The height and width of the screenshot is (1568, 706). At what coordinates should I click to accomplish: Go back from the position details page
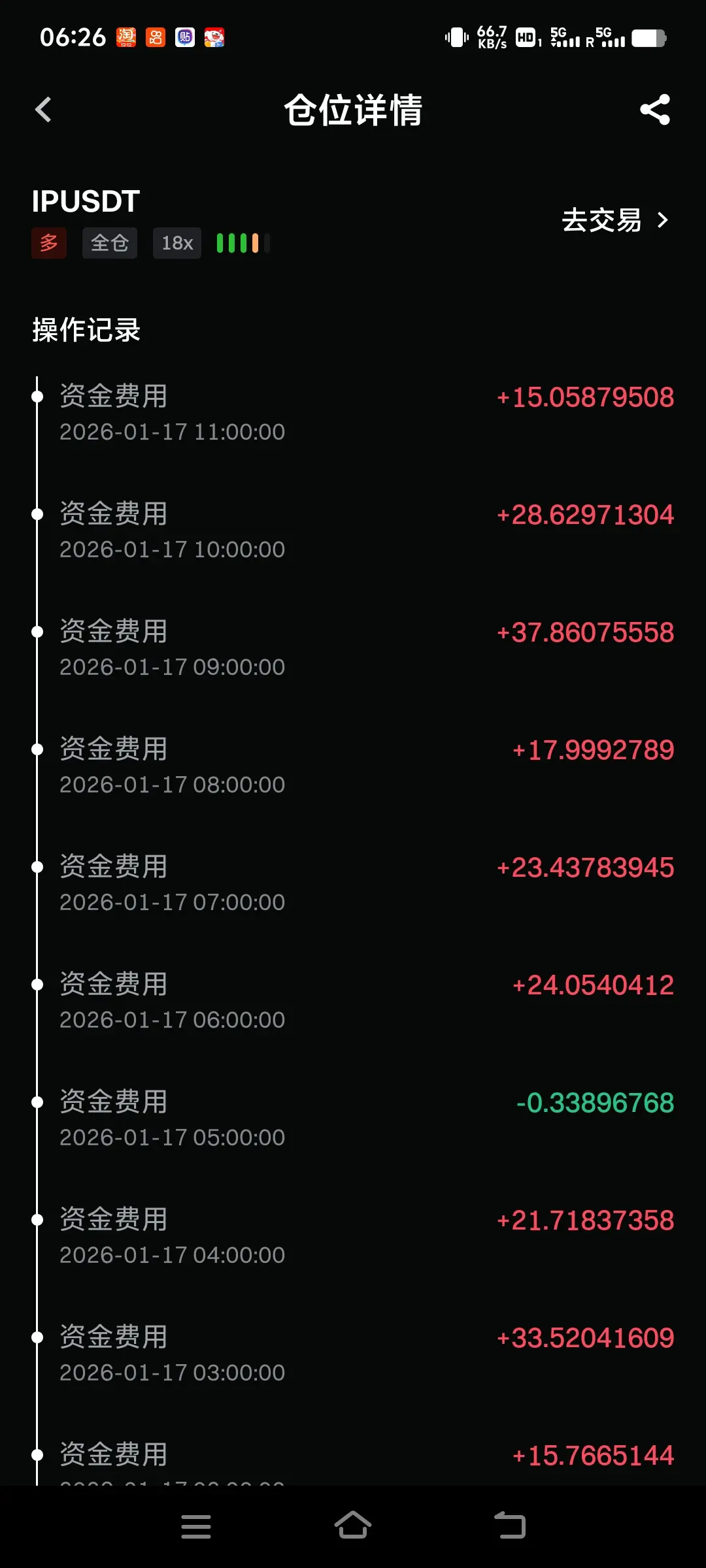[x=43, y=110]
